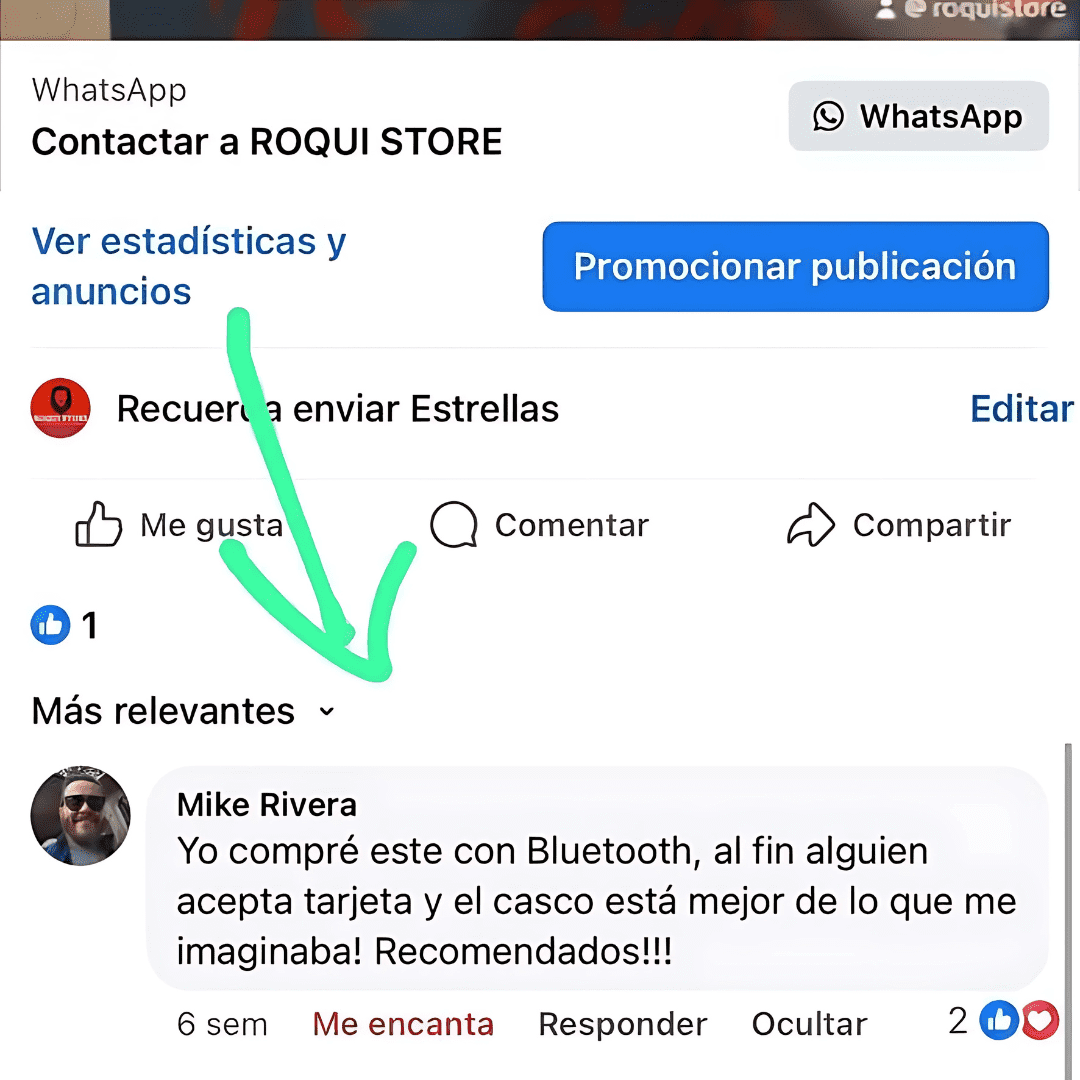
Task: Open Ver estadísticas y anuncios
Action: click(x=188, y=266)
